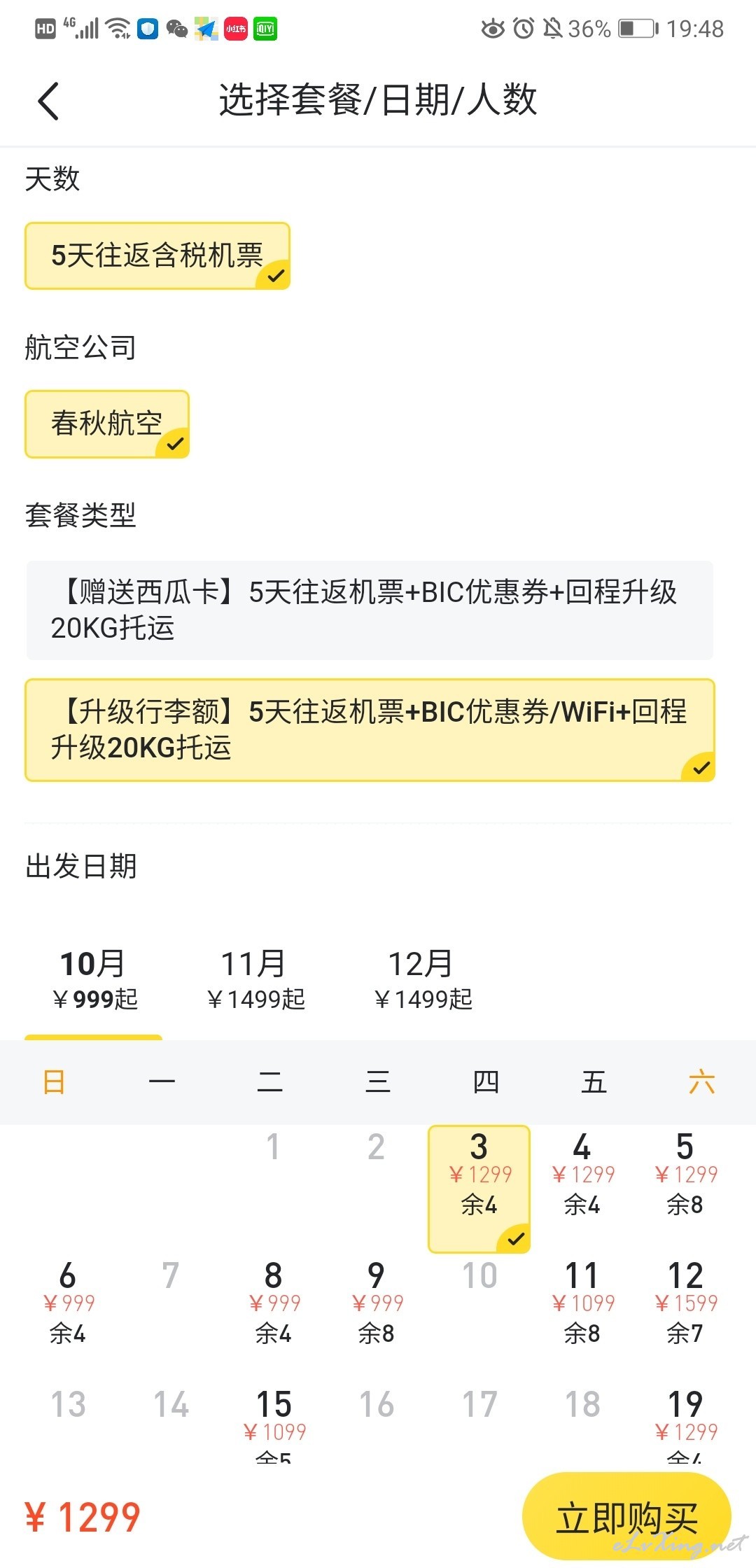Choose the 升级行李额 package type
The image size is (756, 1568).
click(370, 730)
